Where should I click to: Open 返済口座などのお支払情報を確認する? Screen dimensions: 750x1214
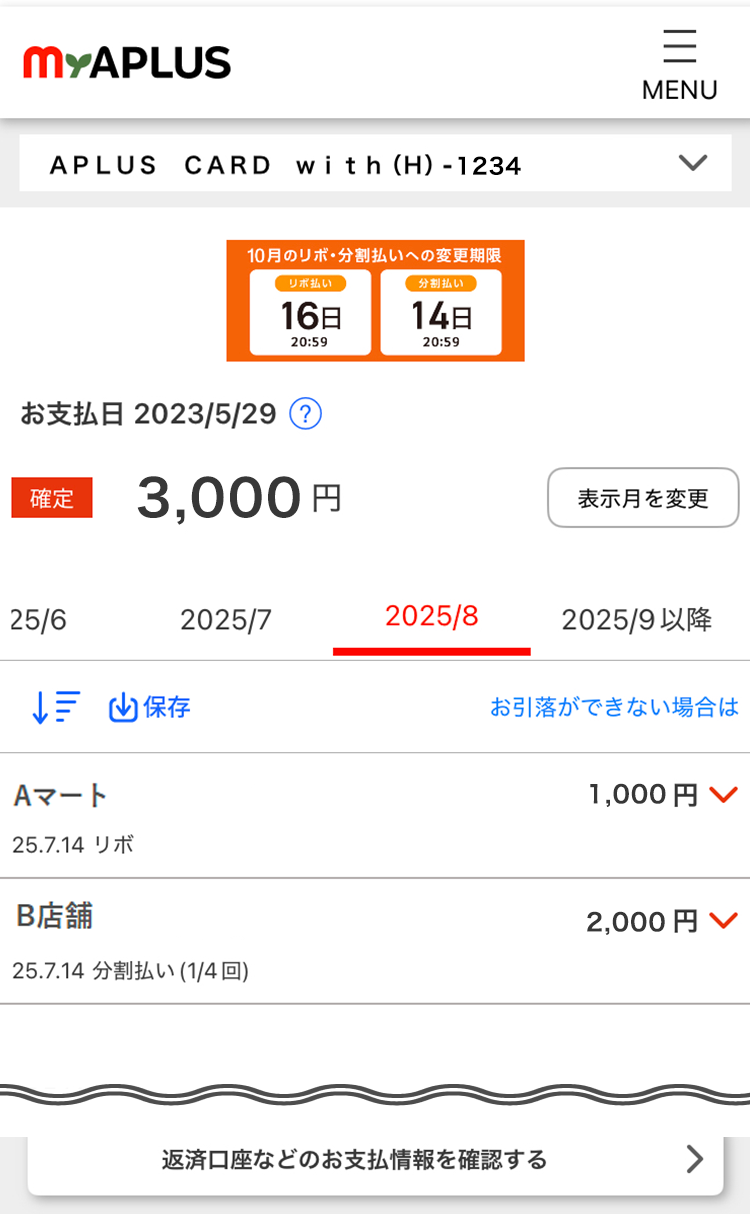[375, 1160]
